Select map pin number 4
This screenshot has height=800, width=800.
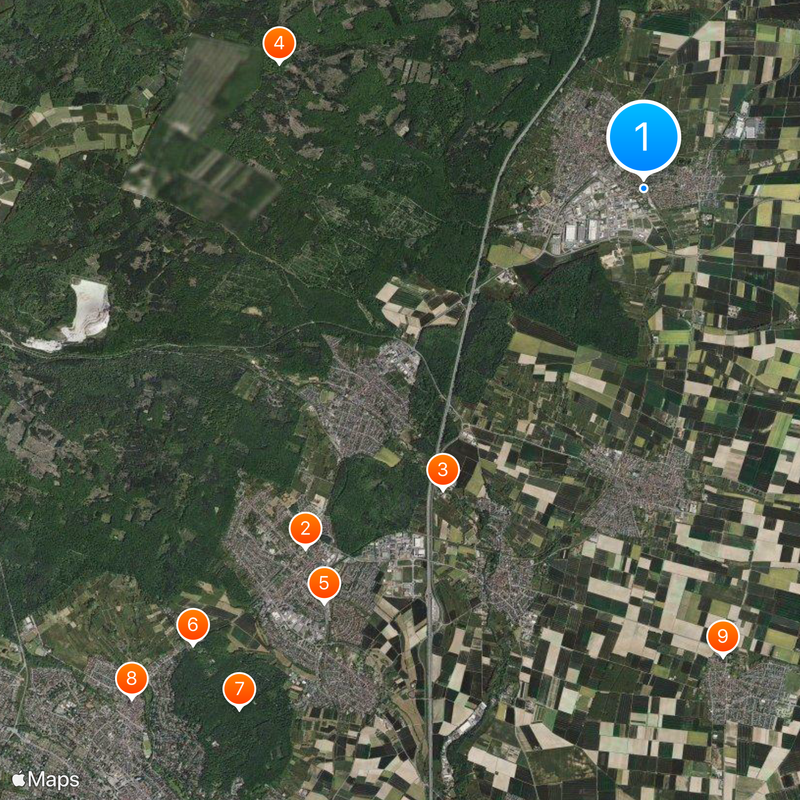[278, 43]
